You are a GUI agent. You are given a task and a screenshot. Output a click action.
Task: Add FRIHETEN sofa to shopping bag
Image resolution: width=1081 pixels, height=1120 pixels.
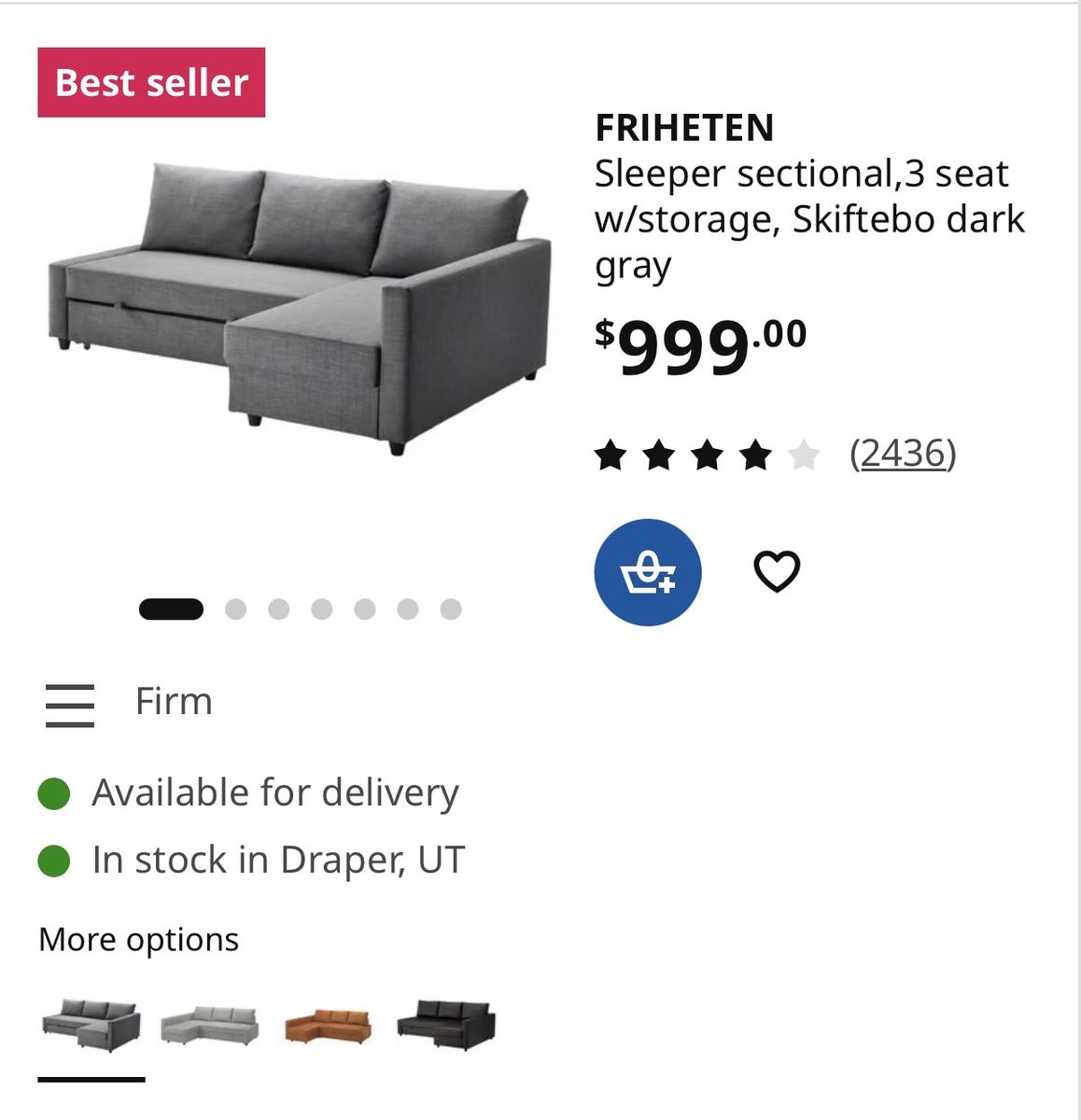(647, 572)
